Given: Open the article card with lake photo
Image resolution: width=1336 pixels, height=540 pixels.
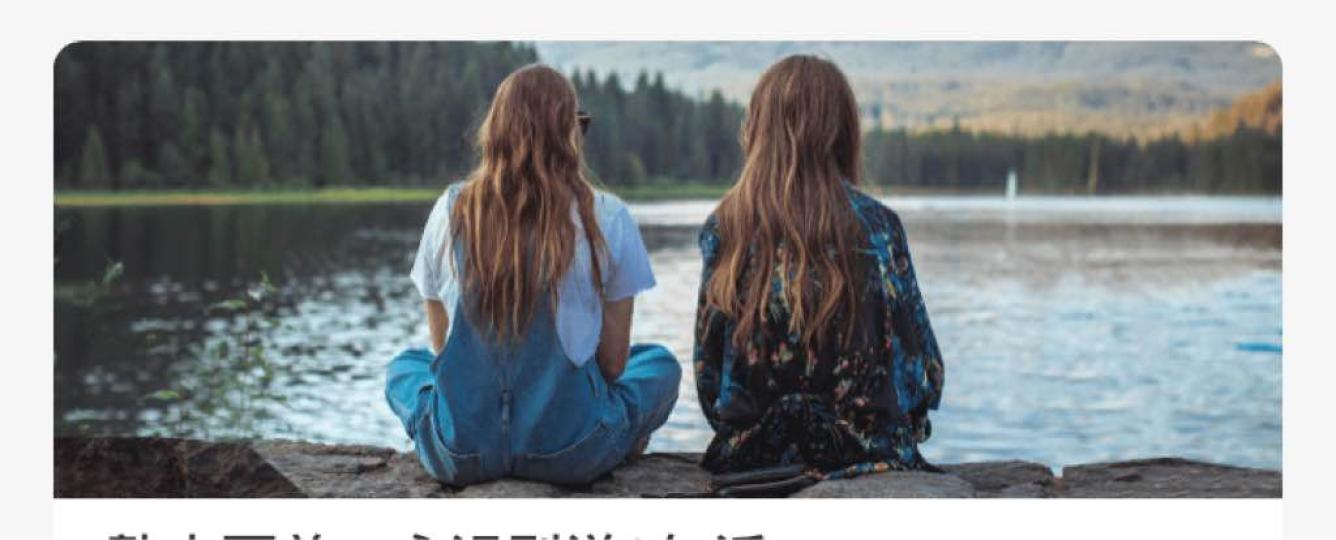Looking at the screenshot, I should (667, 270).
